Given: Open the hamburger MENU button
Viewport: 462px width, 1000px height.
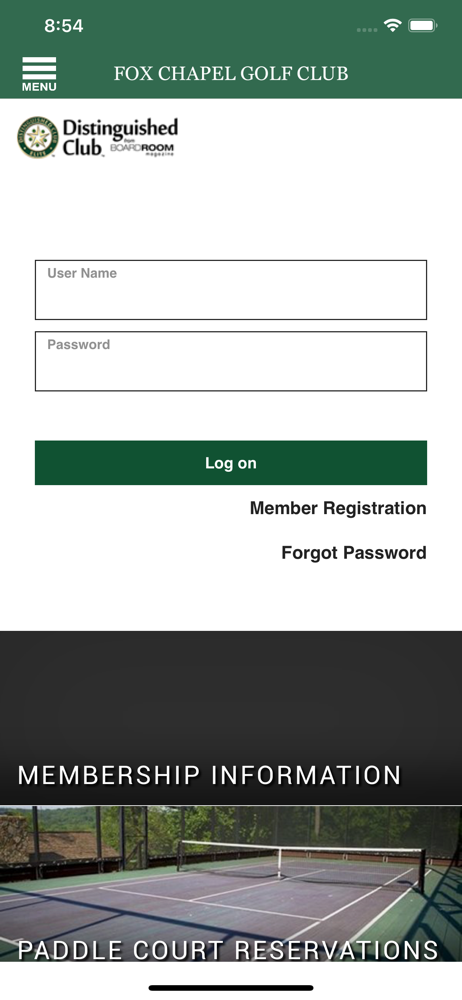Looking at the screenshot, I should 39,74.
